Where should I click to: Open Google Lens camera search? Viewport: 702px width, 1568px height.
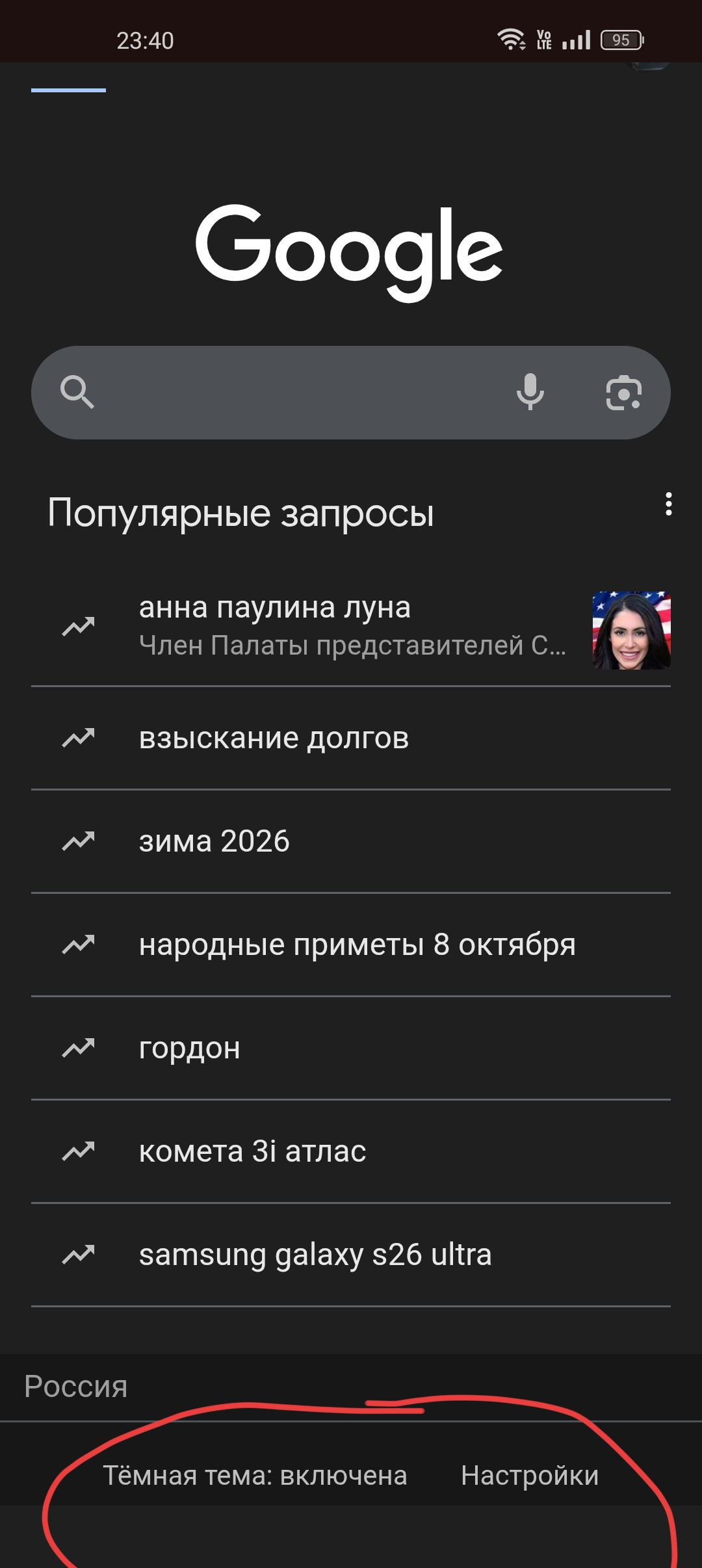623,393
